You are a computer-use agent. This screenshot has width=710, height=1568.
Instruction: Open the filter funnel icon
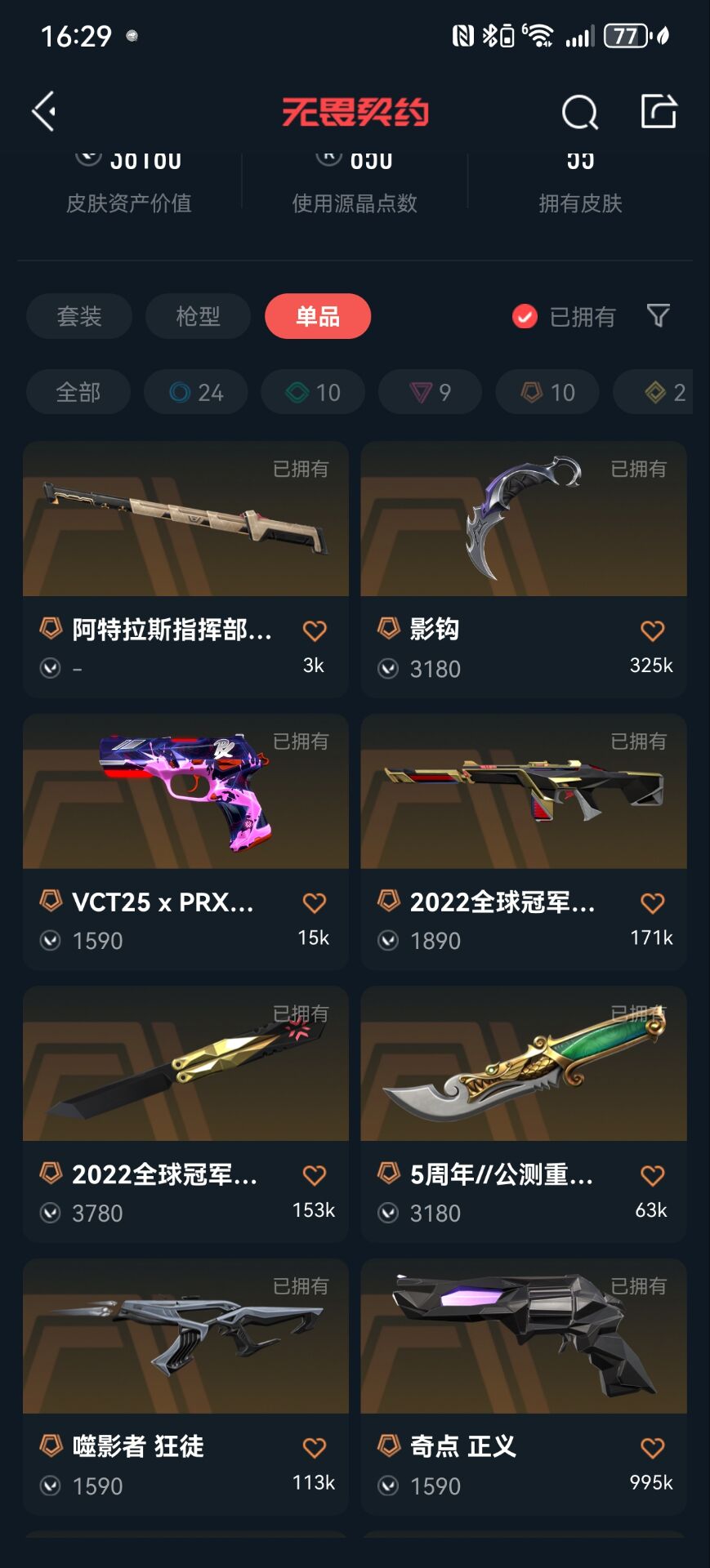point(658,315)
